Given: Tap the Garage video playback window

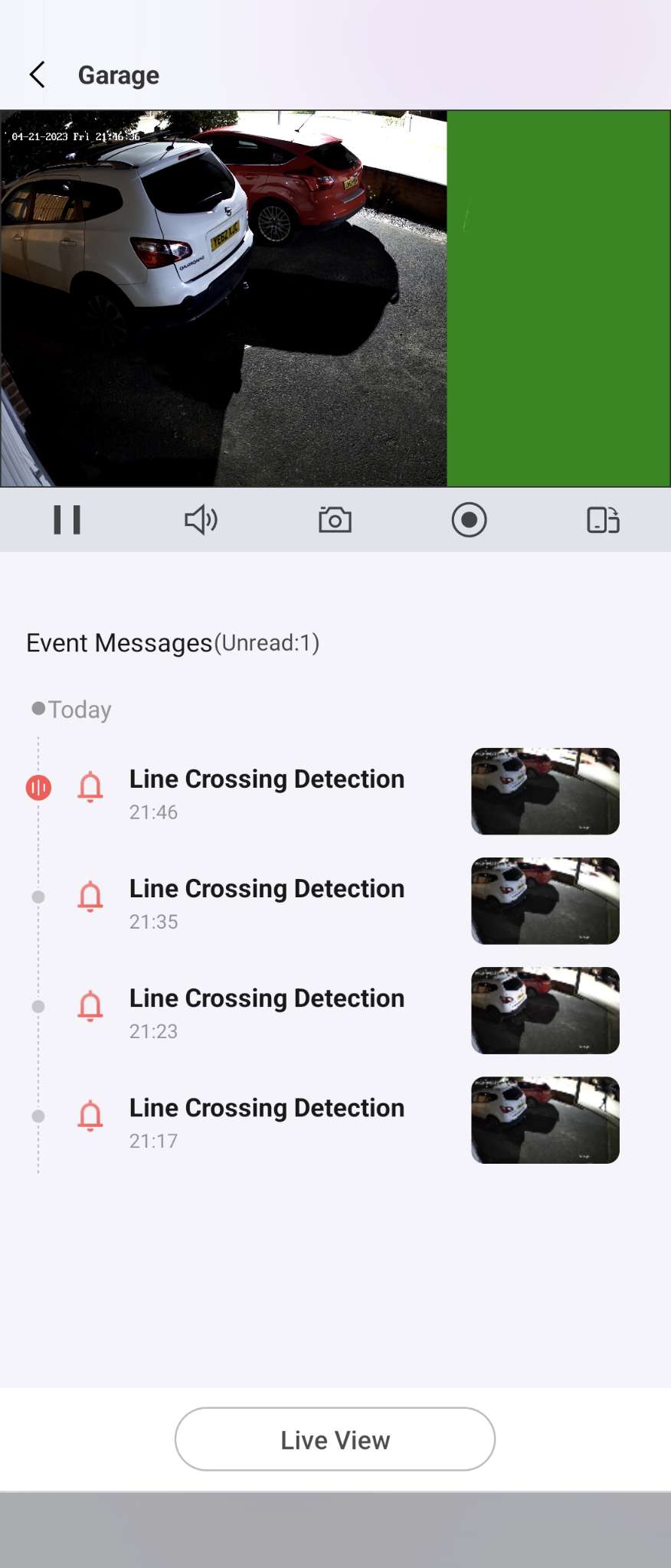Looking at the screenshot, I should click(x=335, y=299).
